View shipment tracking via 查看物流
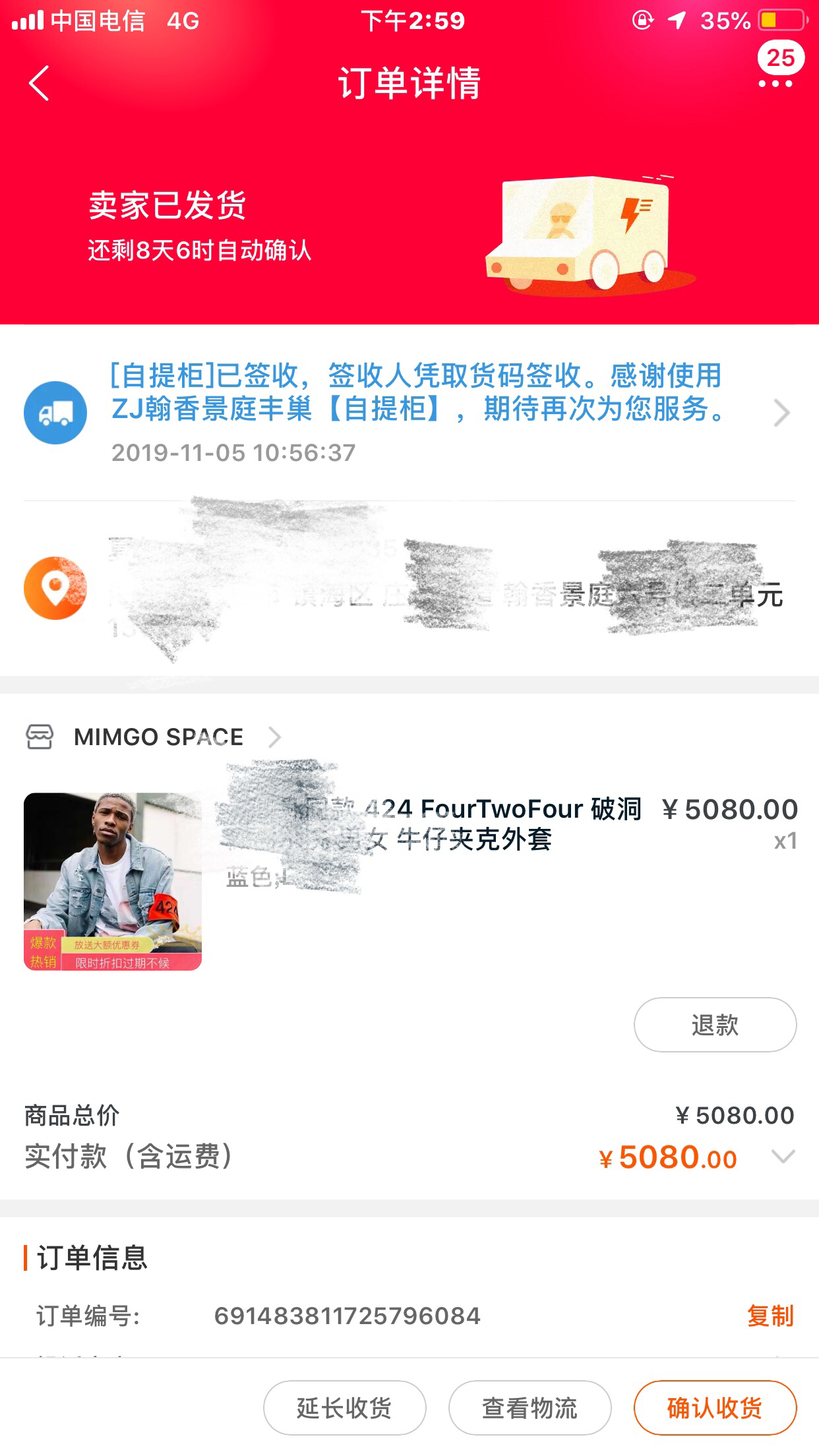 coord(530,1408)
